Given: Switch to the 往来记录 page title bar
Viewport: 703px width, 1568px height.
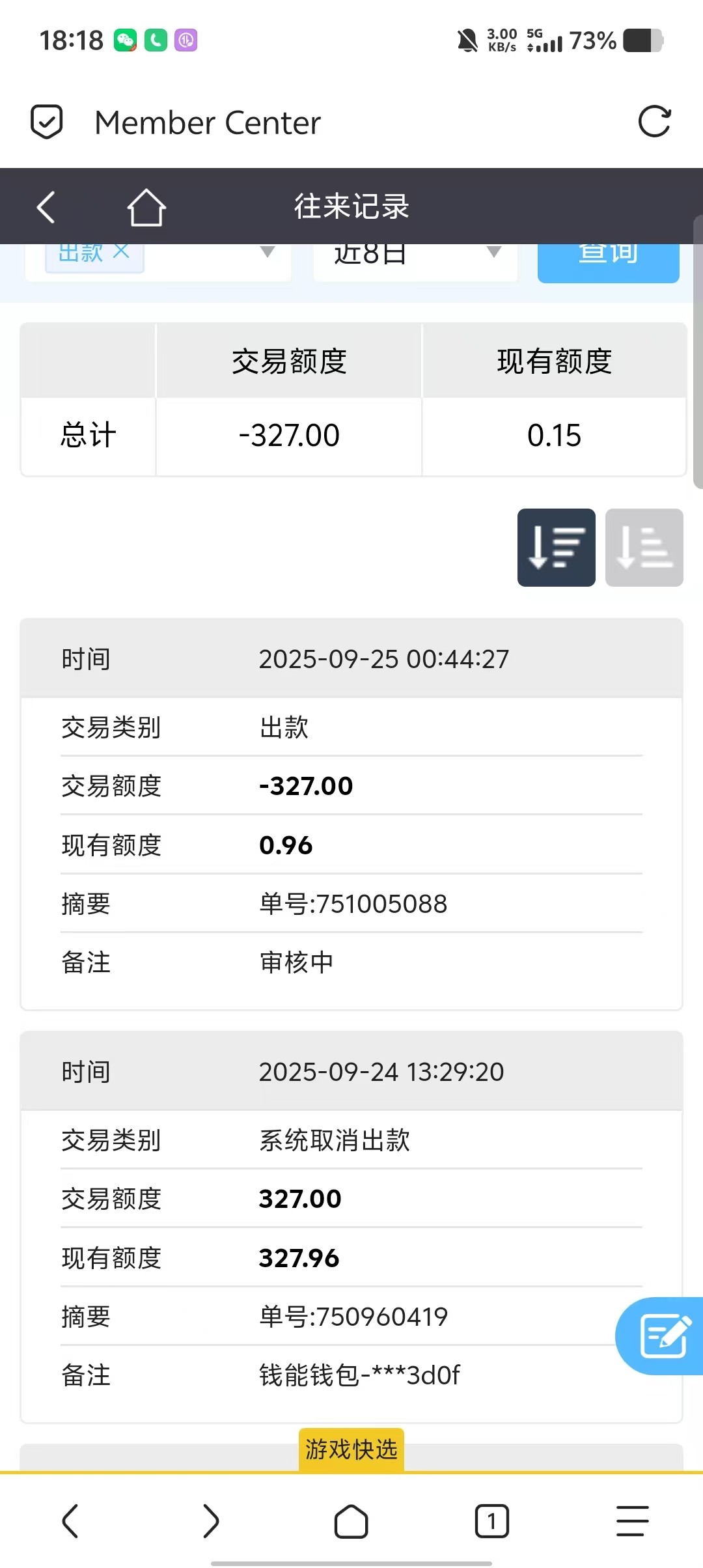Looking at the screenshot, I should click(351, 206).
